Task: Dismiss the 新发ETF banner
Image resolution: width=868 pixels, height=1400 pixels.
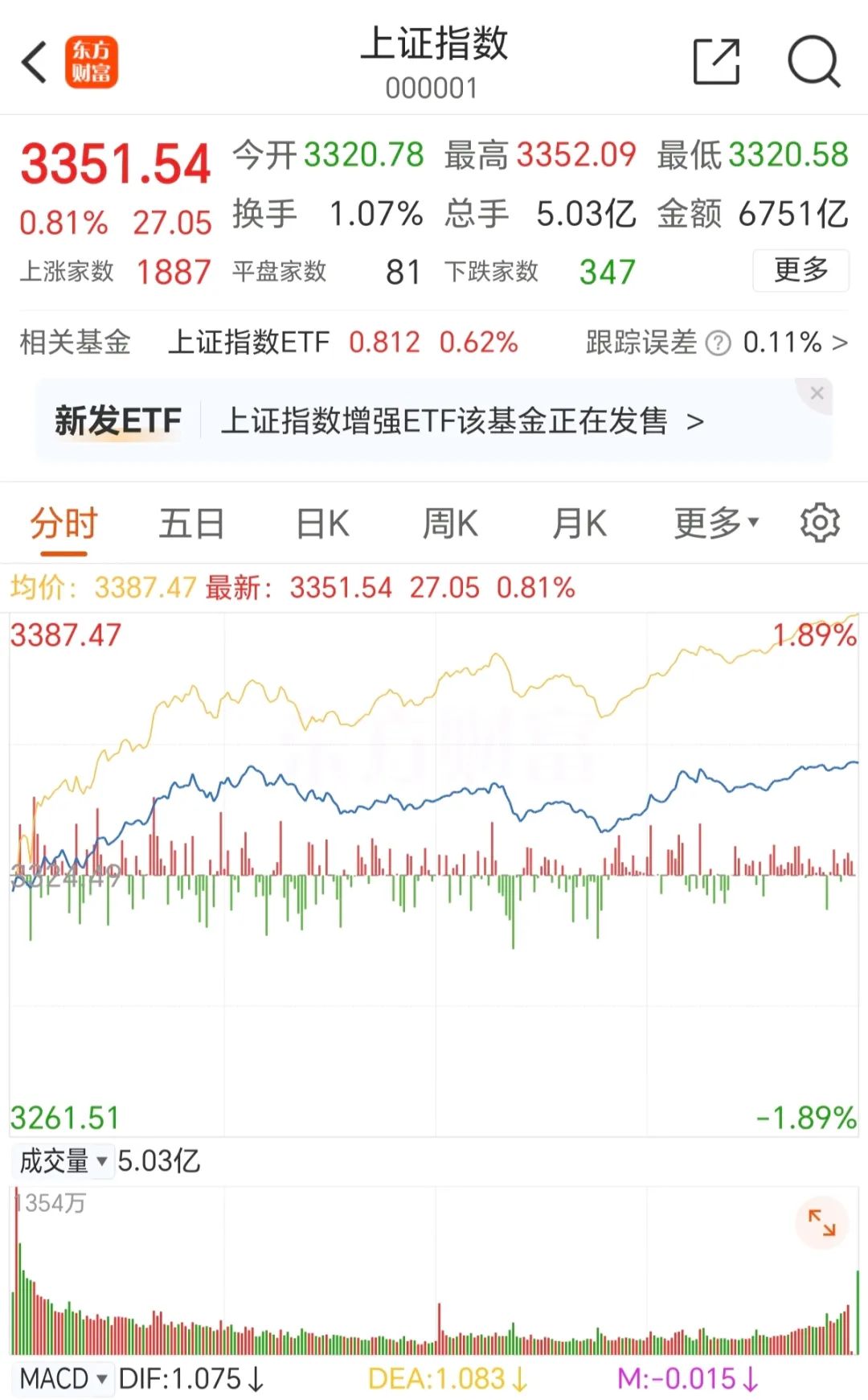Action: [817, 393]
